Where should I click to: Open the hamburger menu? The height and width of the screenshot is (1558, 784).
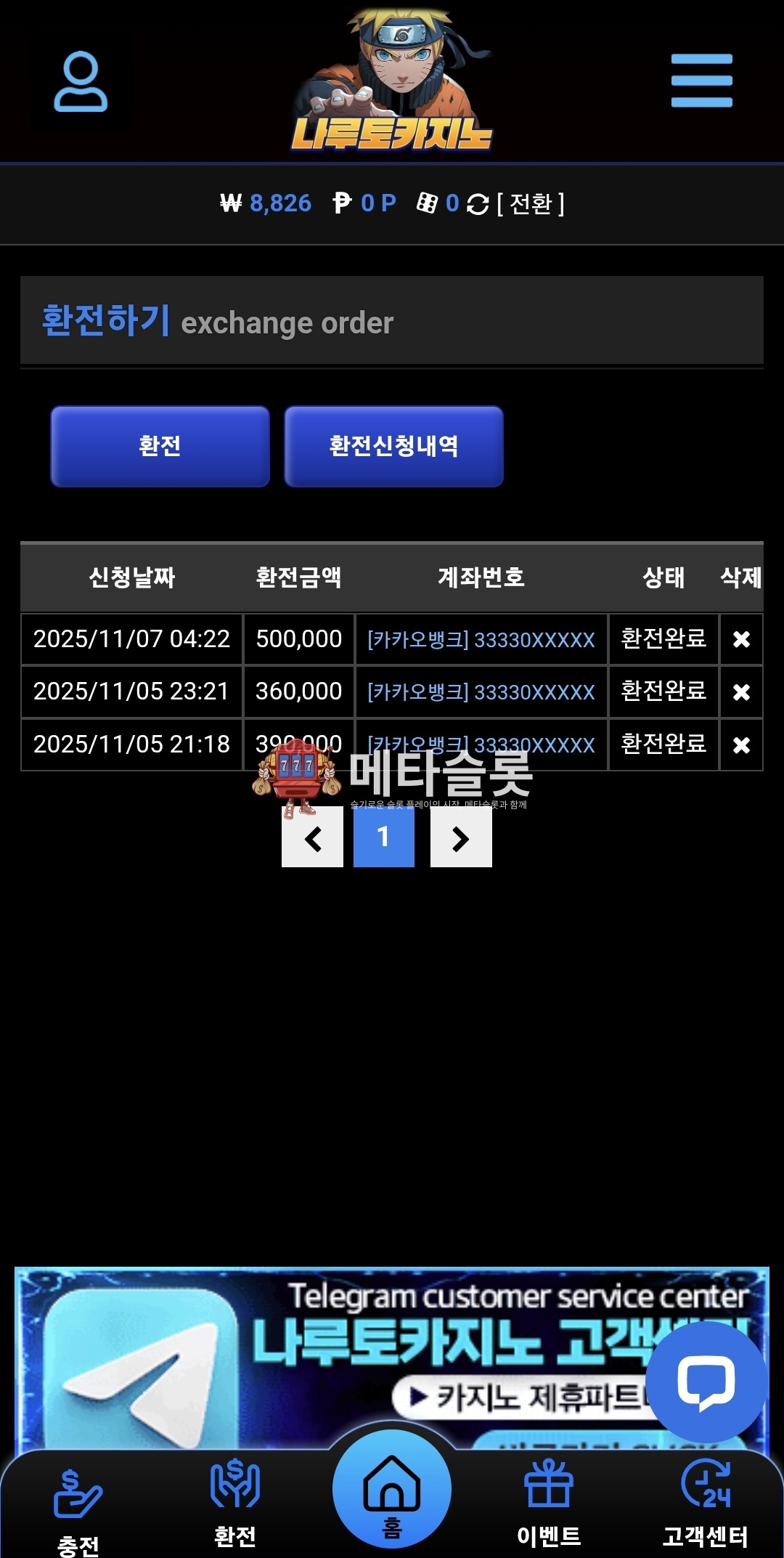(701, 81)
